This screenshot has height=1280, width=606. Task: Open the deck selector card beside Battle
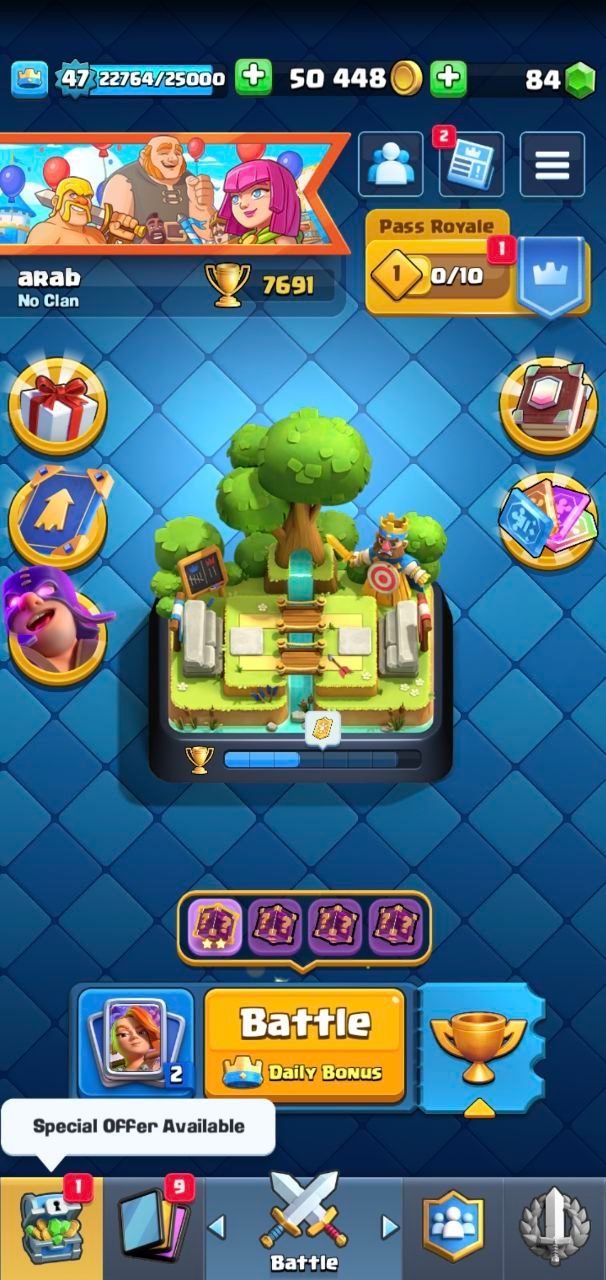pos(136,1043)
